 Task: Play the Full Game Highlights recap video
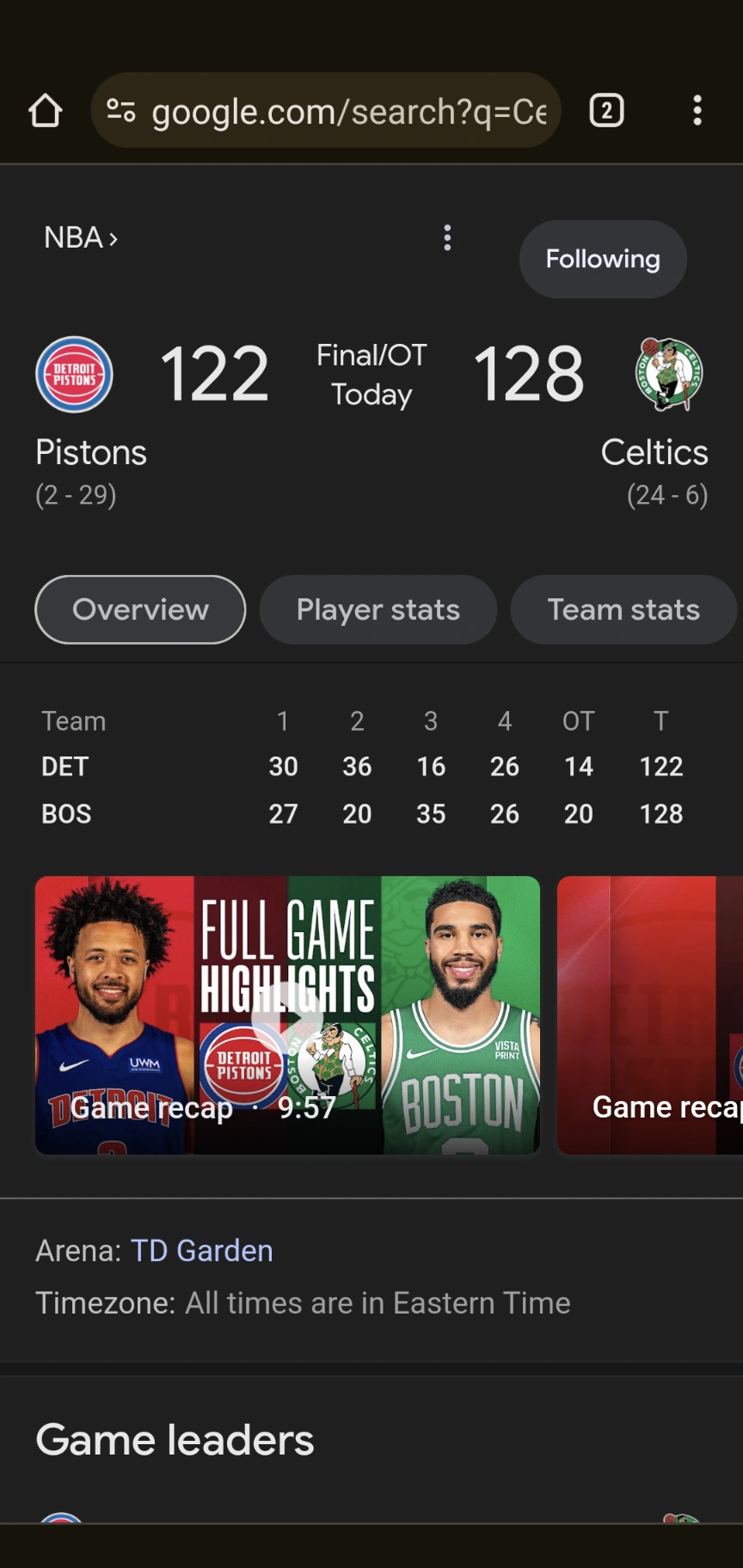click(287, 1014)
